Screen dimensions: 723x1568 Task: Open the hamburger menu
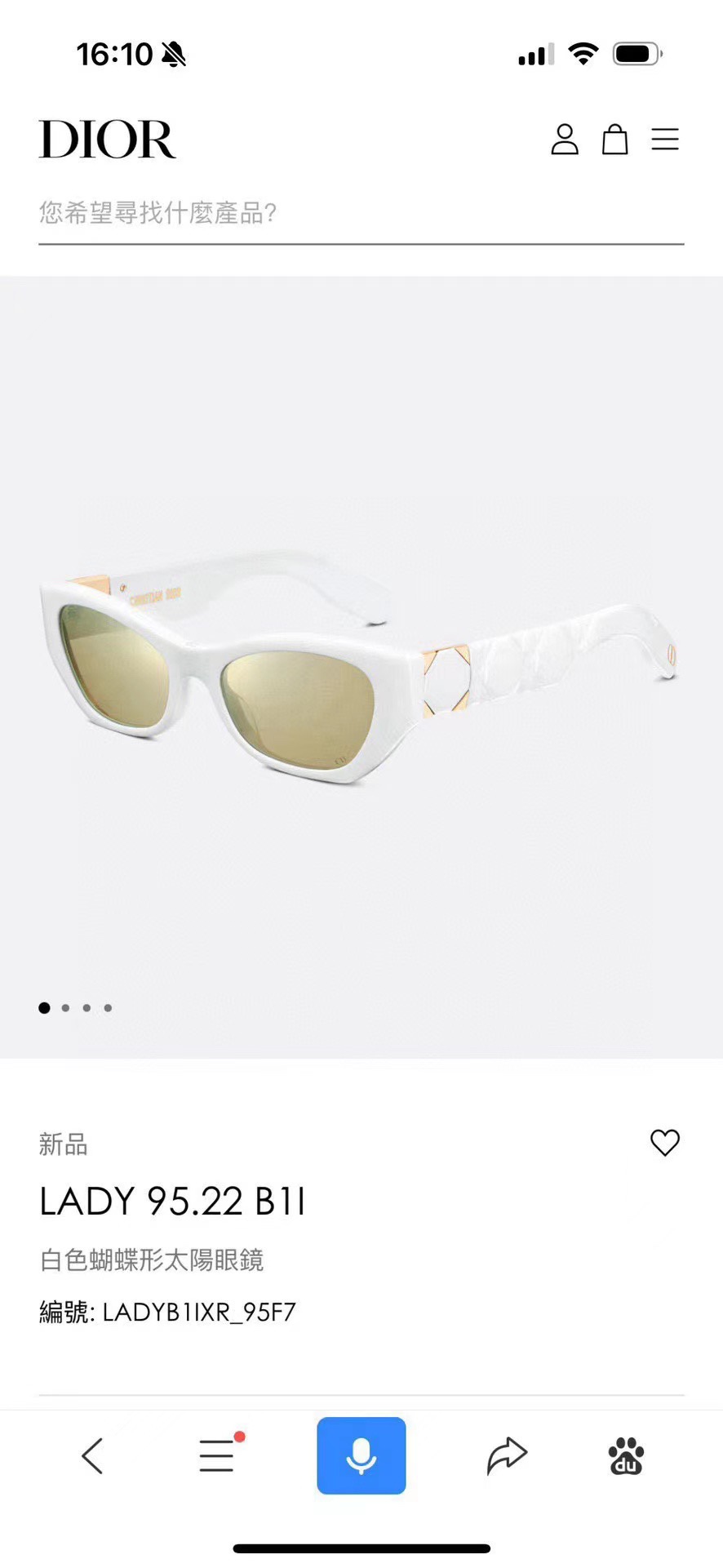665,140
